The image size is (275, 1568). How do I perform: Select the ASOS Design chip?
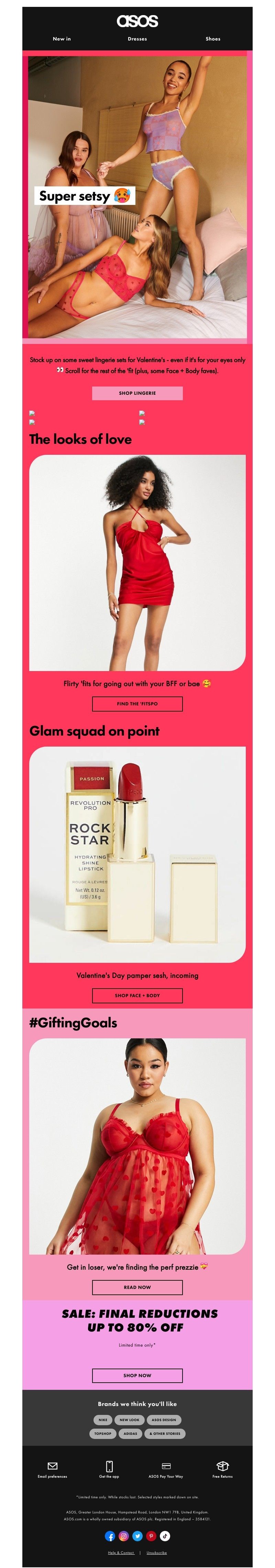[x=164, y=1419]
